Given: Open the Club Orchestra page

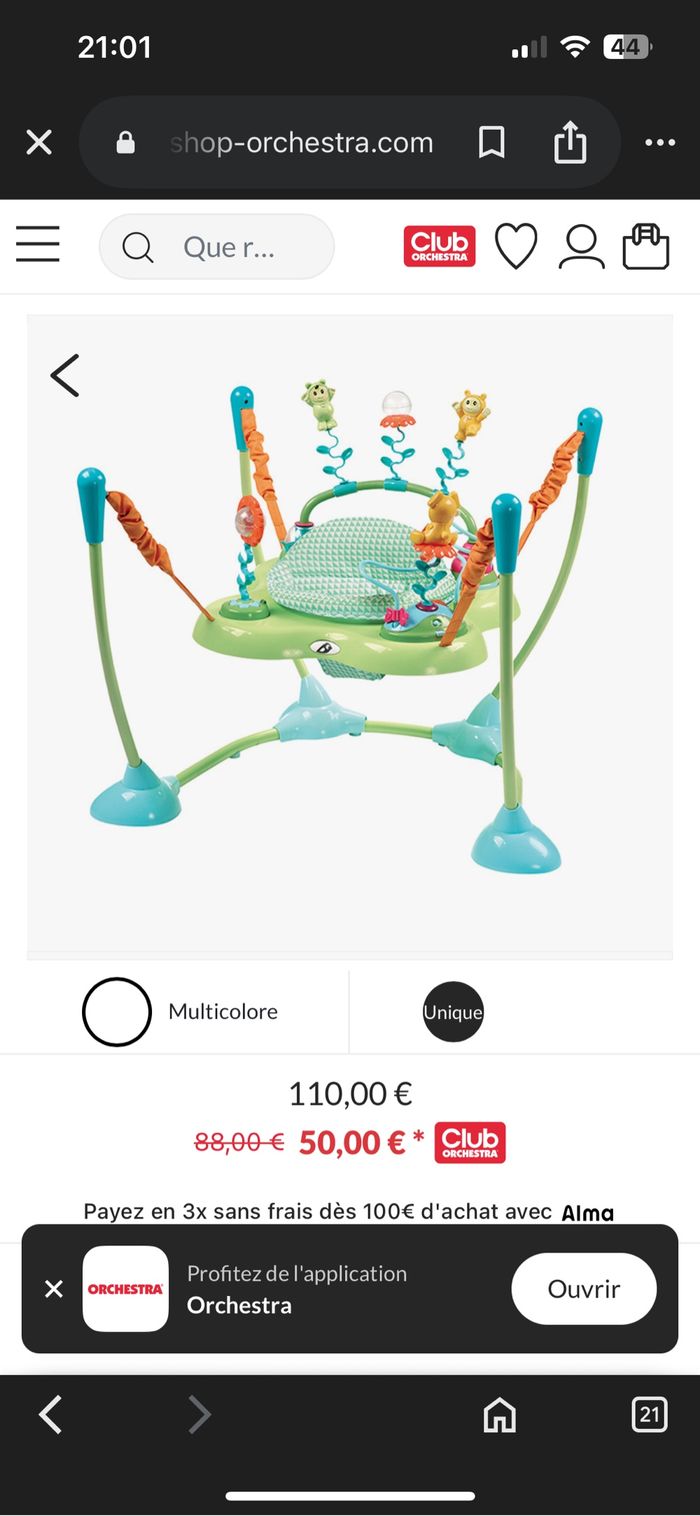Looking at the screenshot, I should pyautogui.click(x=439, y=246).
